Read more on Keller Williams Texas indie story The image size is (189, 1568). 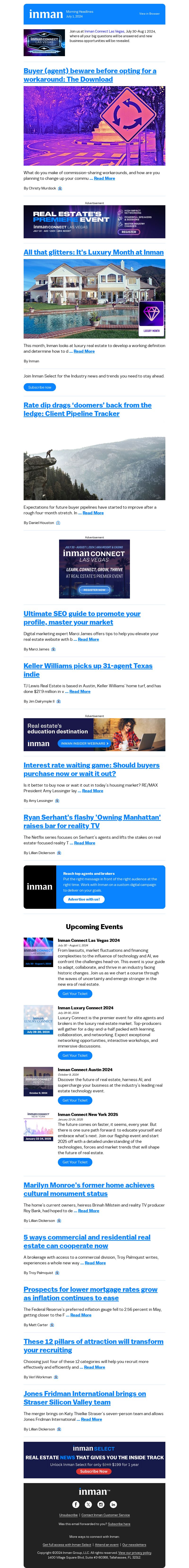[x=80, y=692]
